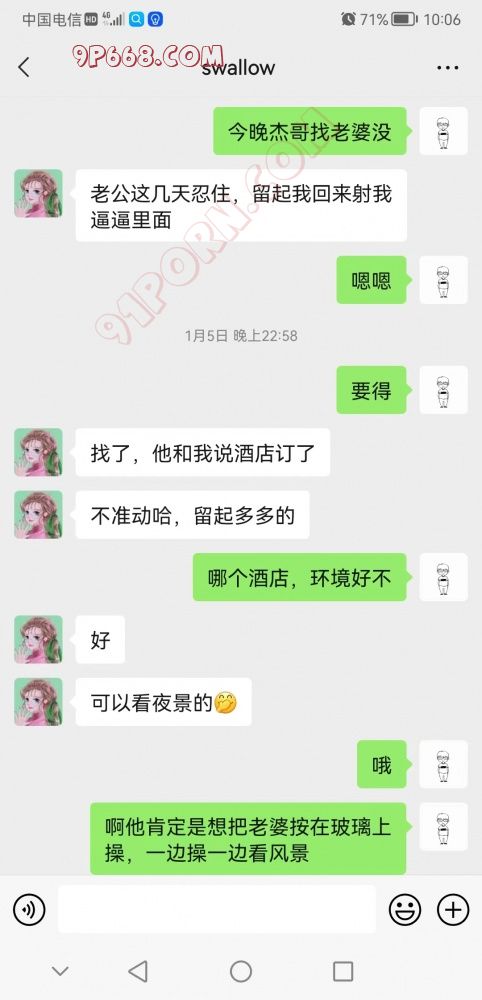Switch to voice message input
482x1000 pixels.
29,909
